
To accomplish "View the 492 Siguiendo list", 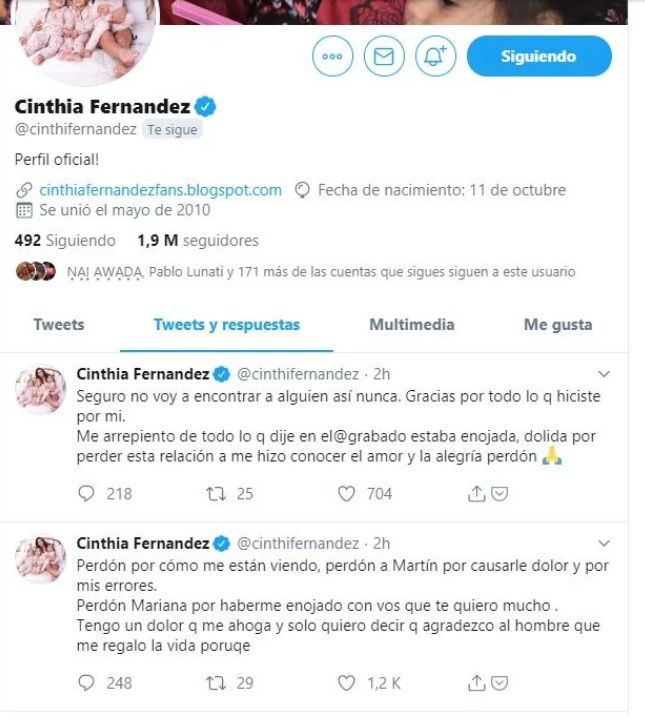I will pyautogui.click(x=64, y=241).
